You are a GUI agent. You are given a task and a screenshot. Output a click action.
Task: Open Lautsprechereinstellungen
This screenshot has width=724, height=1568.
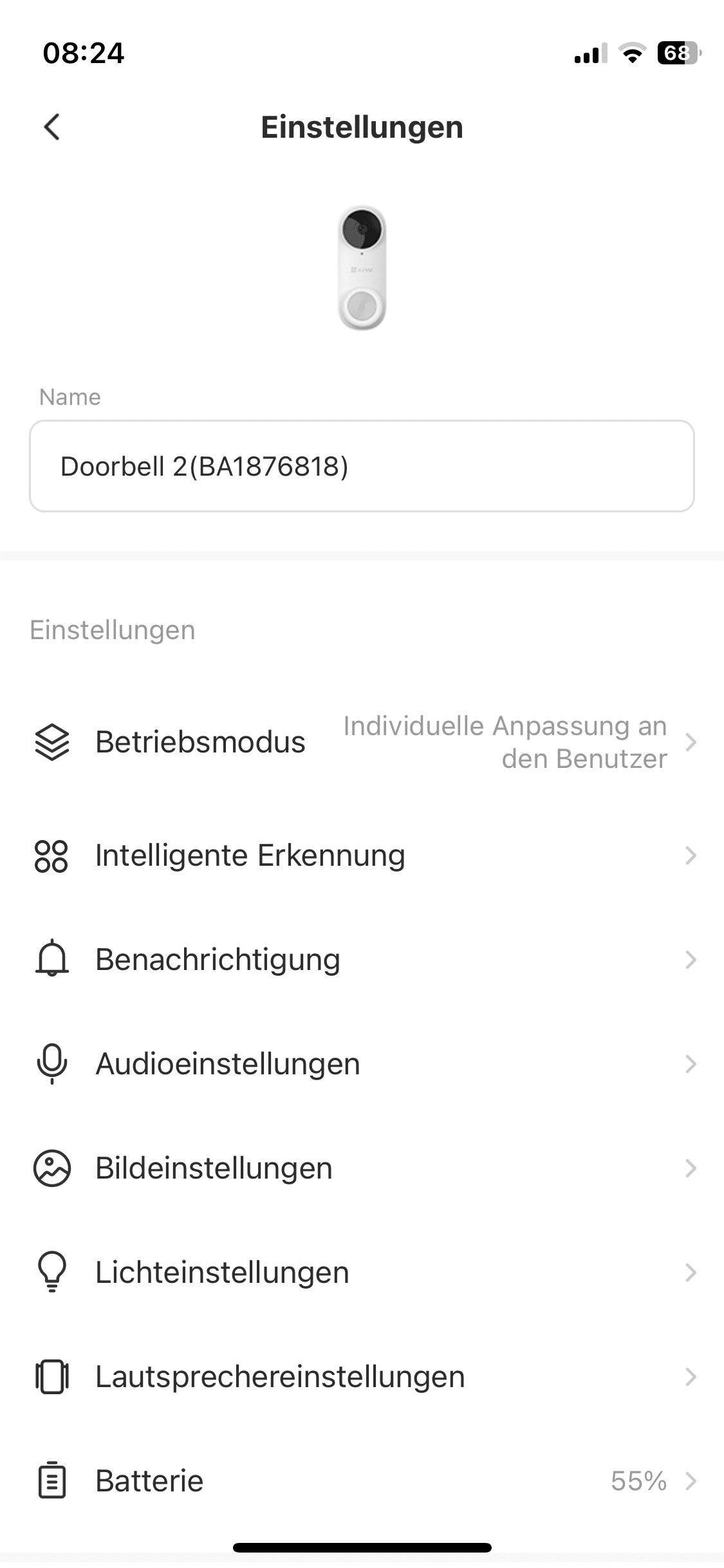click(x=362, y=1377)
